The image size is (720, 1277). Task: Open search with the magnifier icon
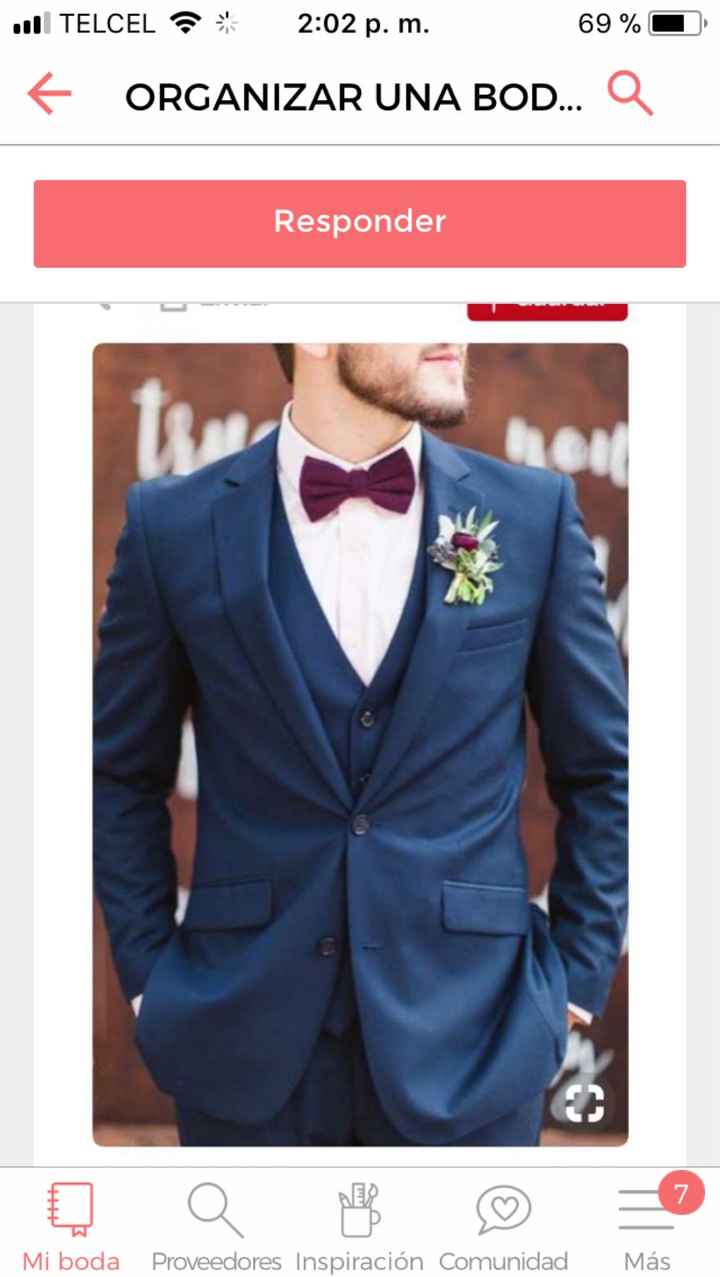(630, 94)
